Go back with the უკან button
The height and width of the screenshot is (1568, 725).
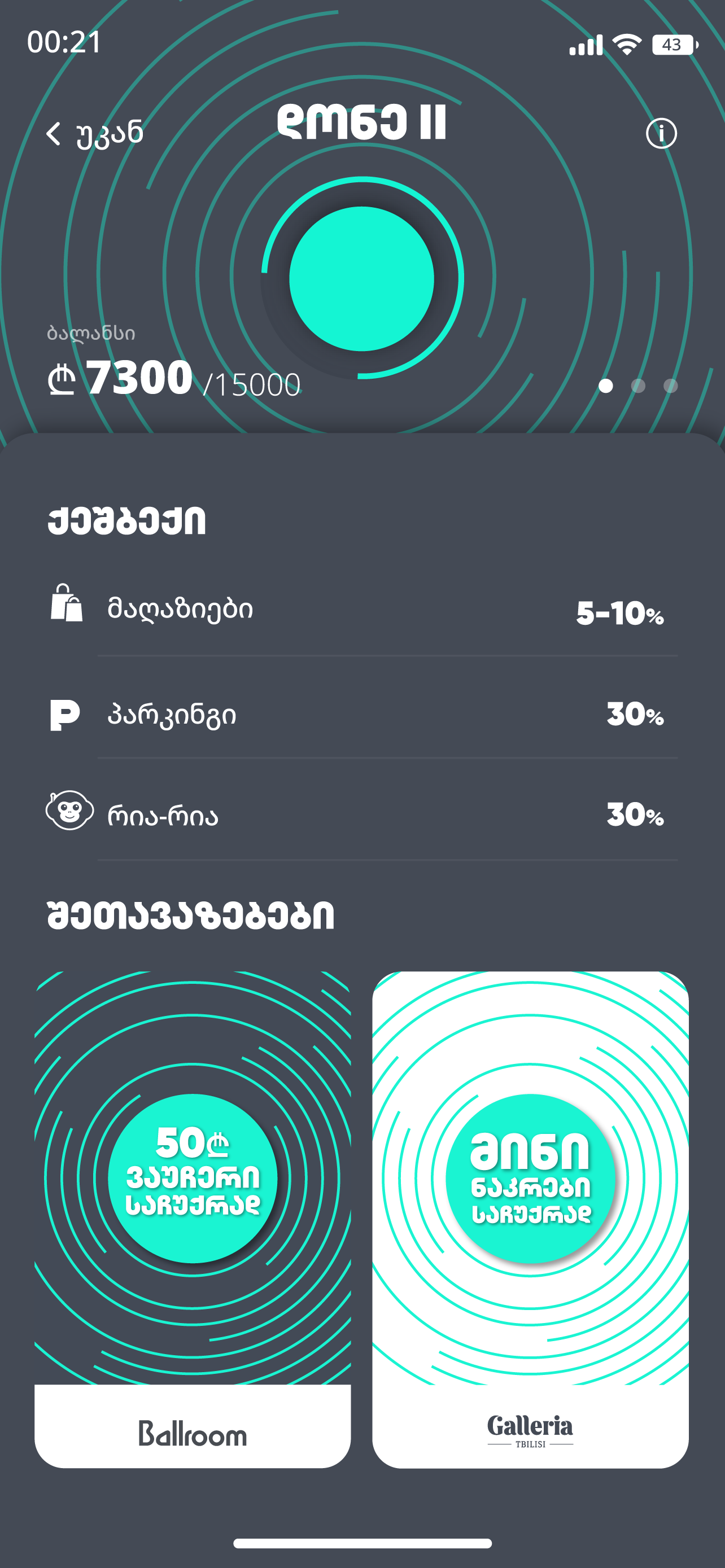click(95, 133)
